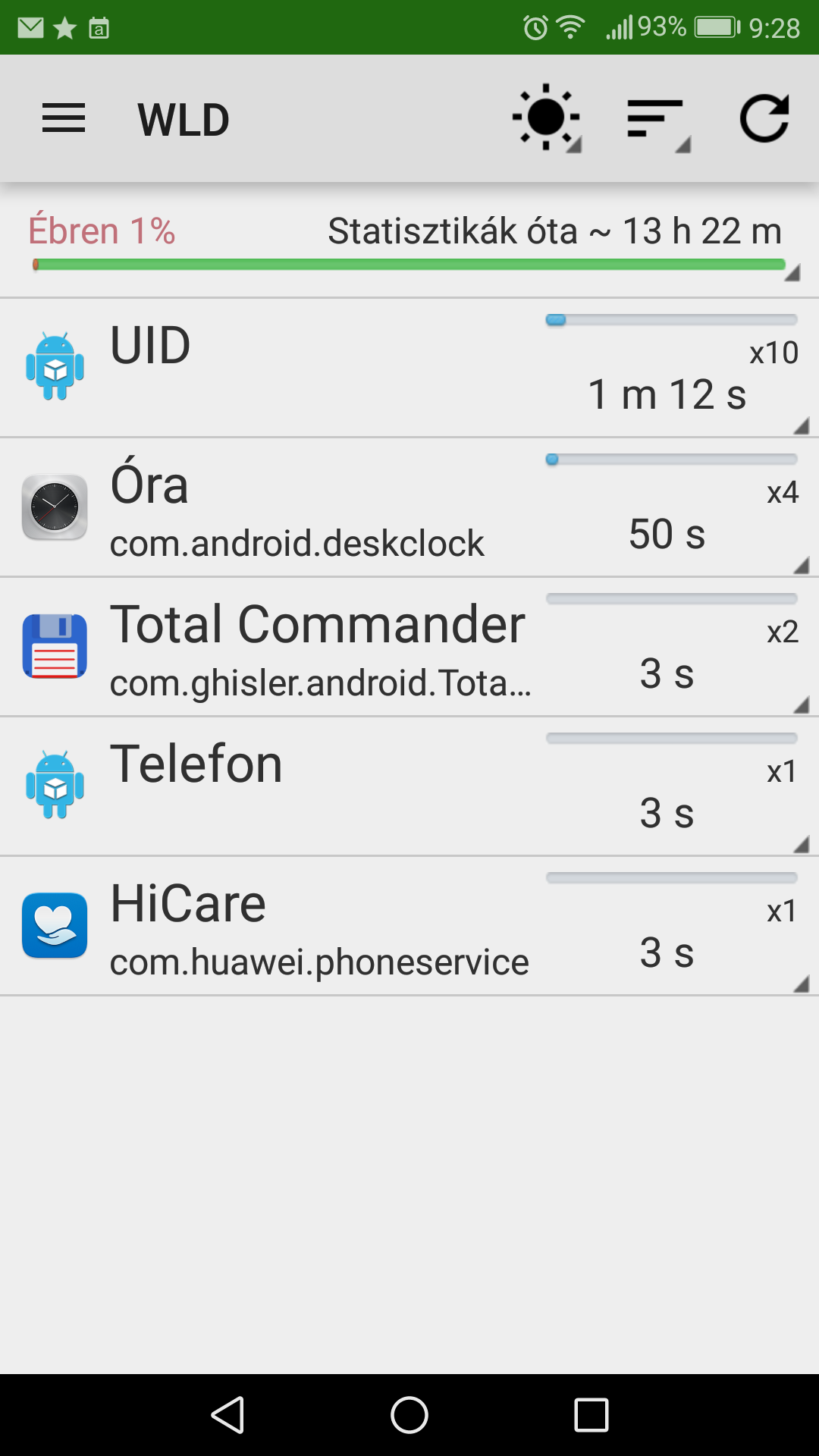This screenshot has height=1456, width=819.
Task: Open the hamburger drawer menu
Action: [x=64, y=118]
